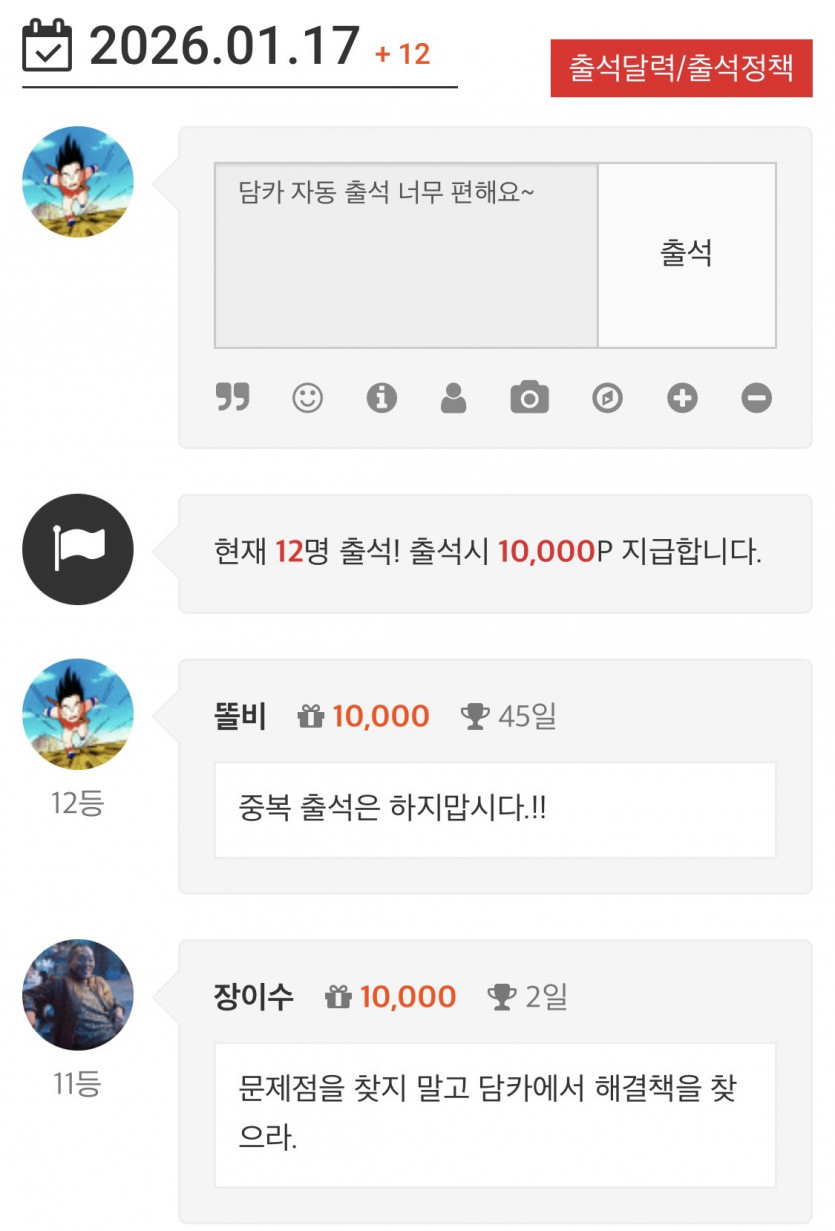Image resolution: width=835 pixels, height=1231 pixels.
Task: Click the compass icon in the icon row
Action: 606,397
